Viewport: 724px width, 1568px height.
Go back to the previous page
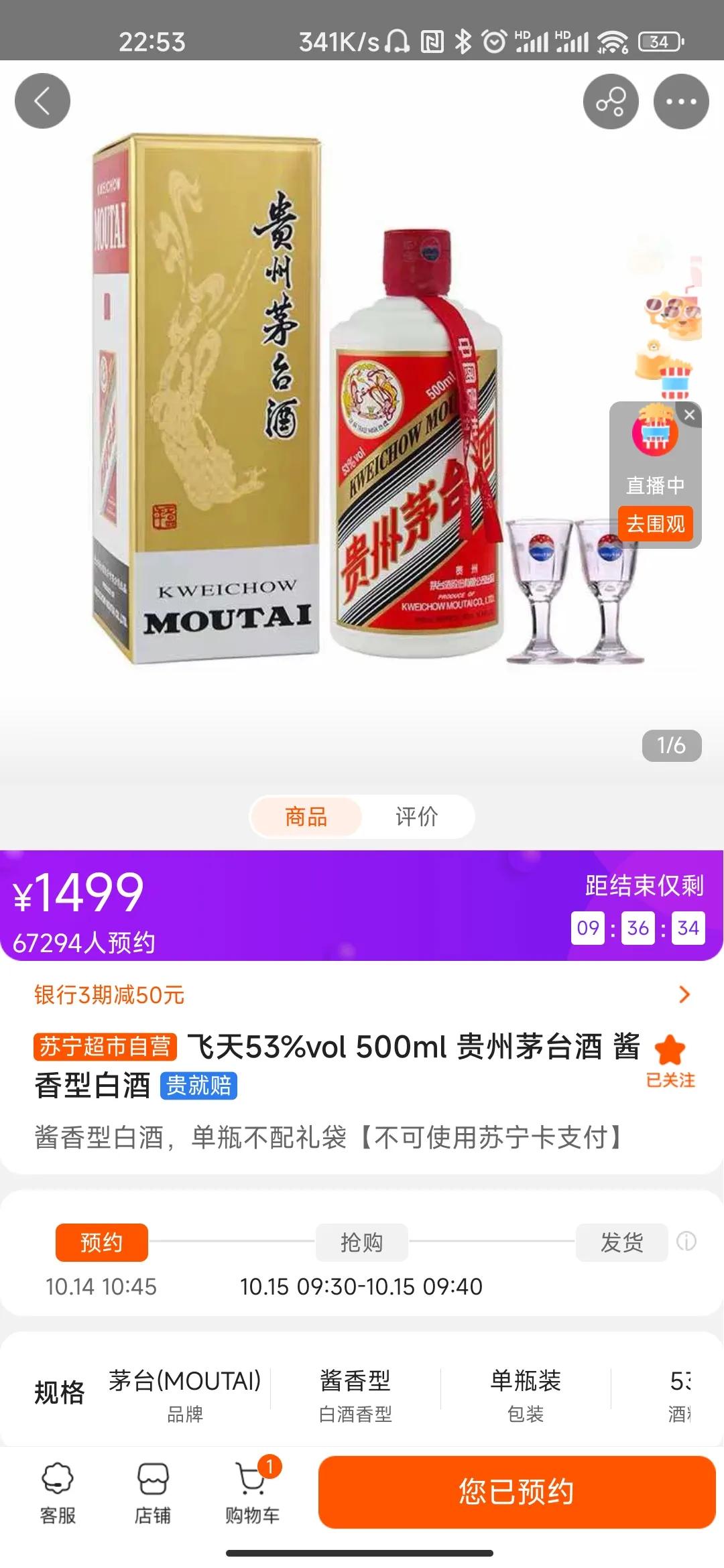tap(42, 101)
